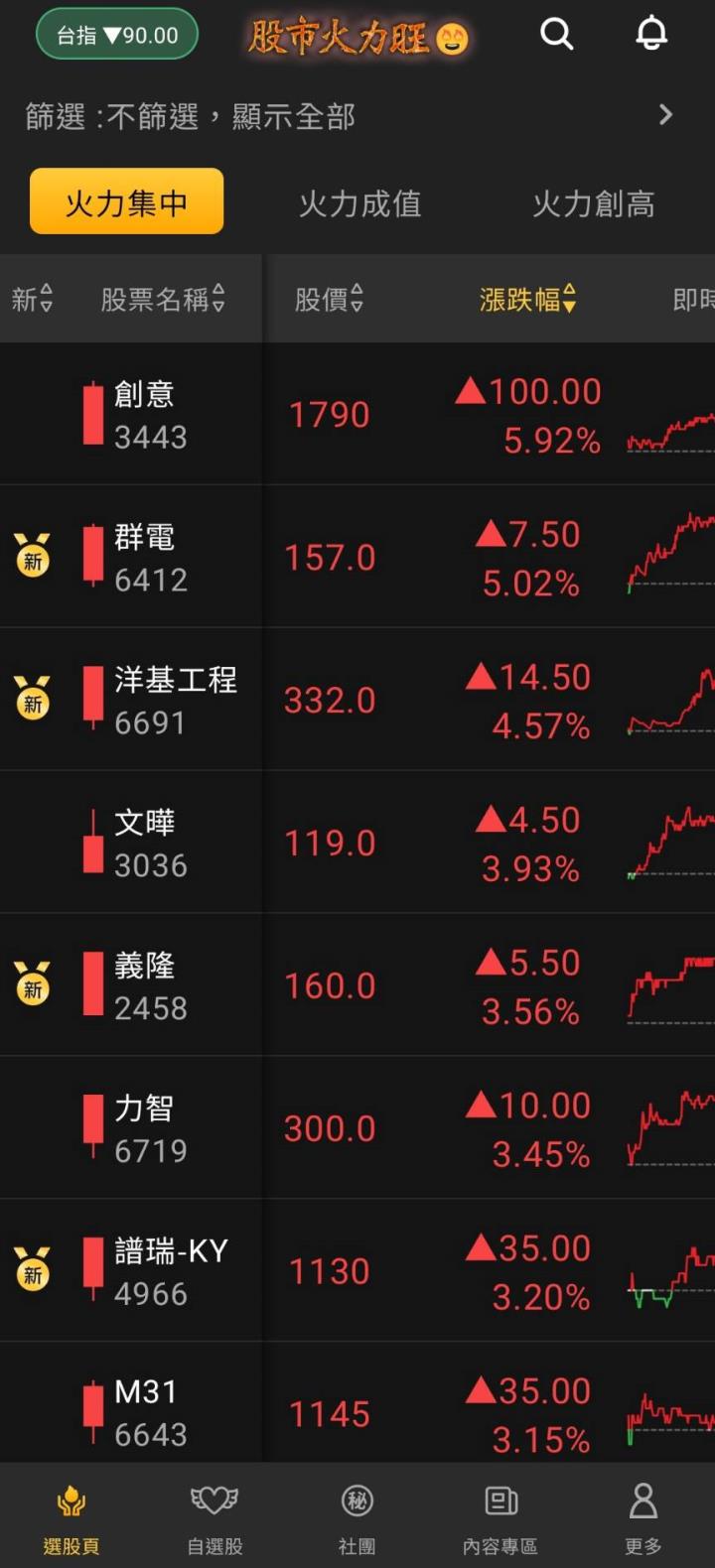
Task: Select the 火力集中 button
Action: click(x=126, y=201)
